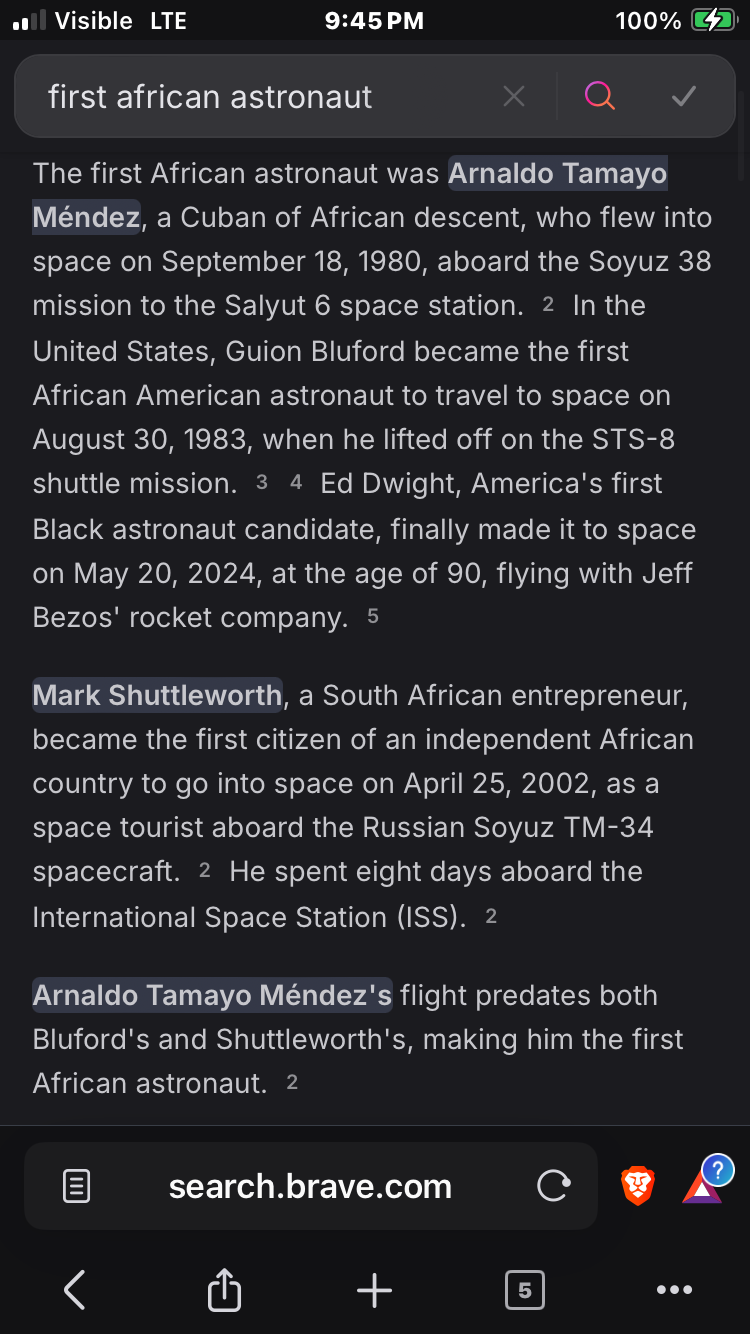Open a new tab with the plus
The height and width of the screenshot is (1334, 750).
[374, 1290]
